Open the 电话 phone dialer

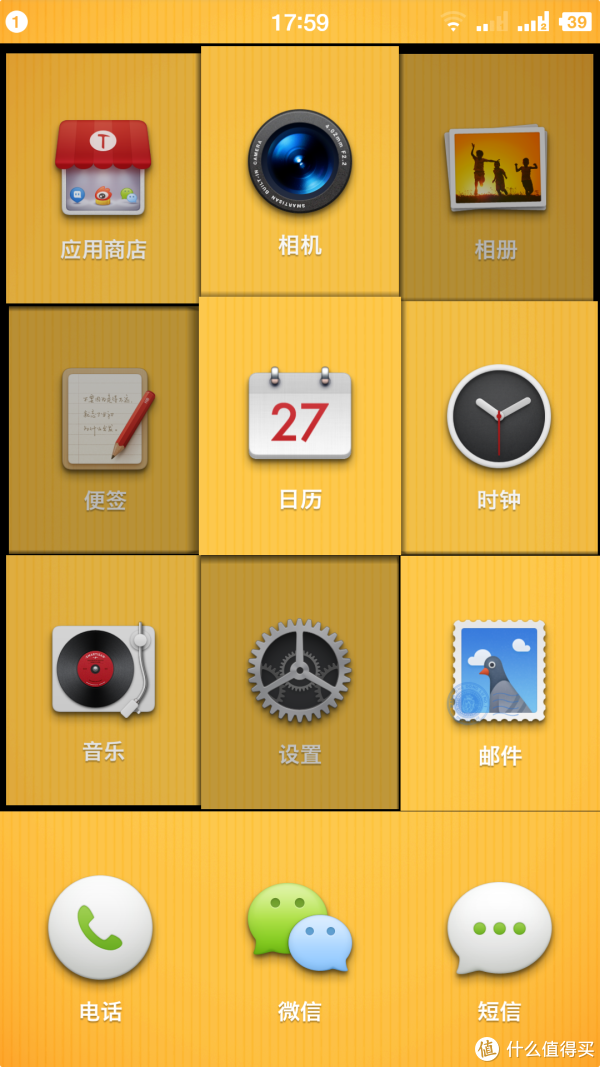click(x=100, y=928)
